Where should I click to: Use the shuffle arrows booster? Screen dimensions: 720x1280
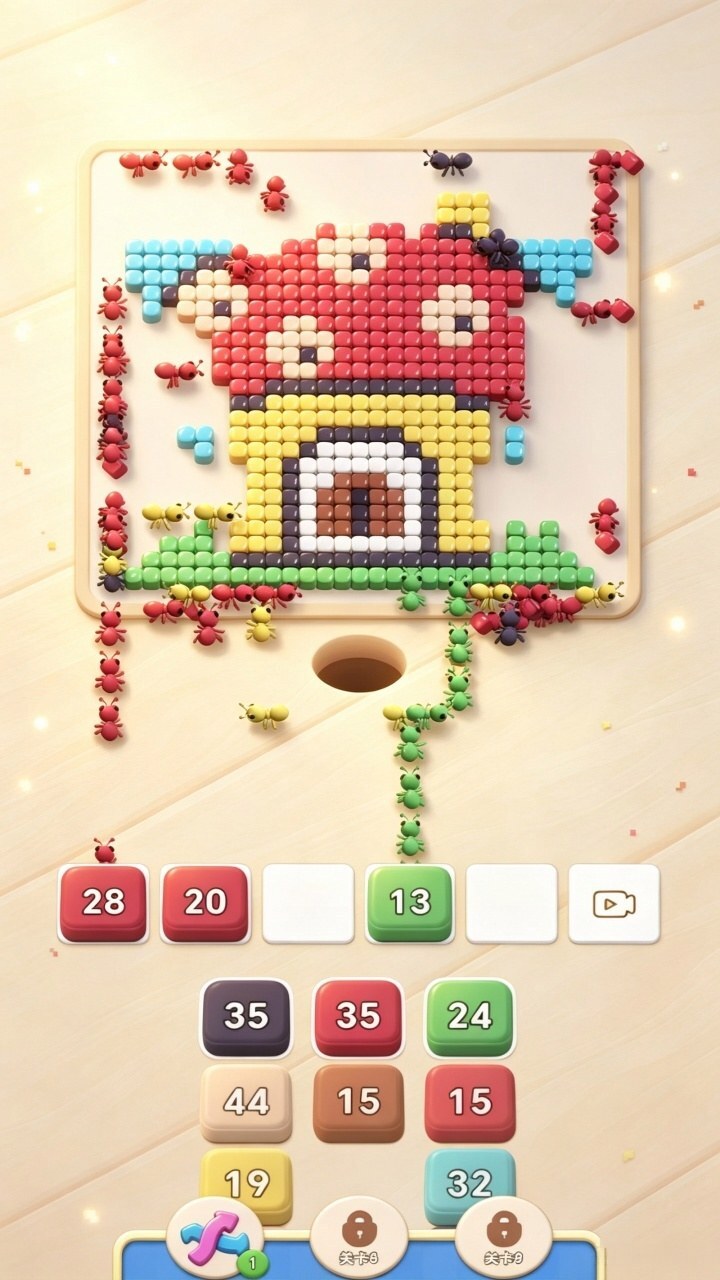(216, 1236)
